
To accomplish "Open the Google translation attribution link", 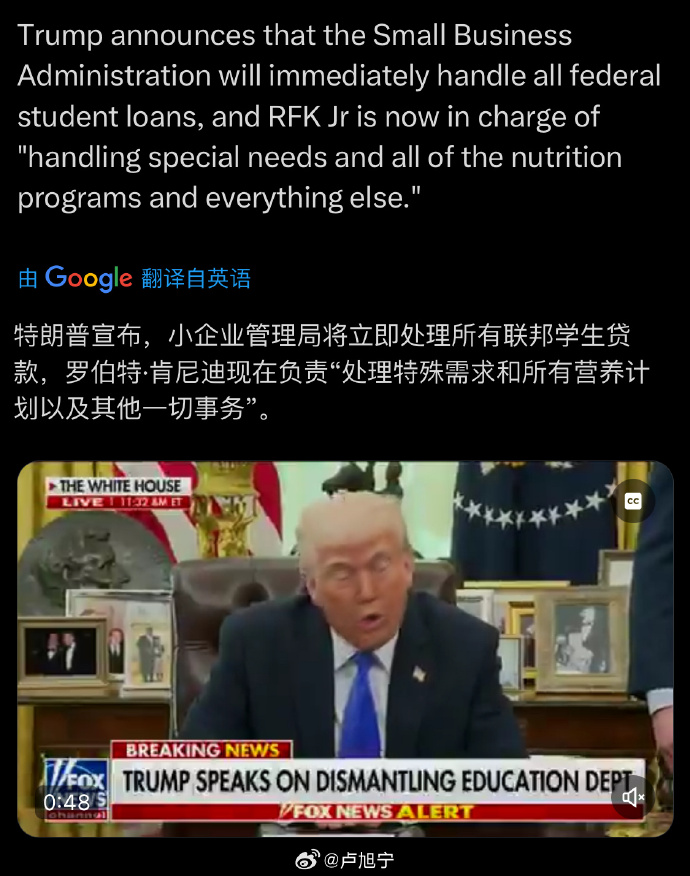I will click(x=134, y=278).
